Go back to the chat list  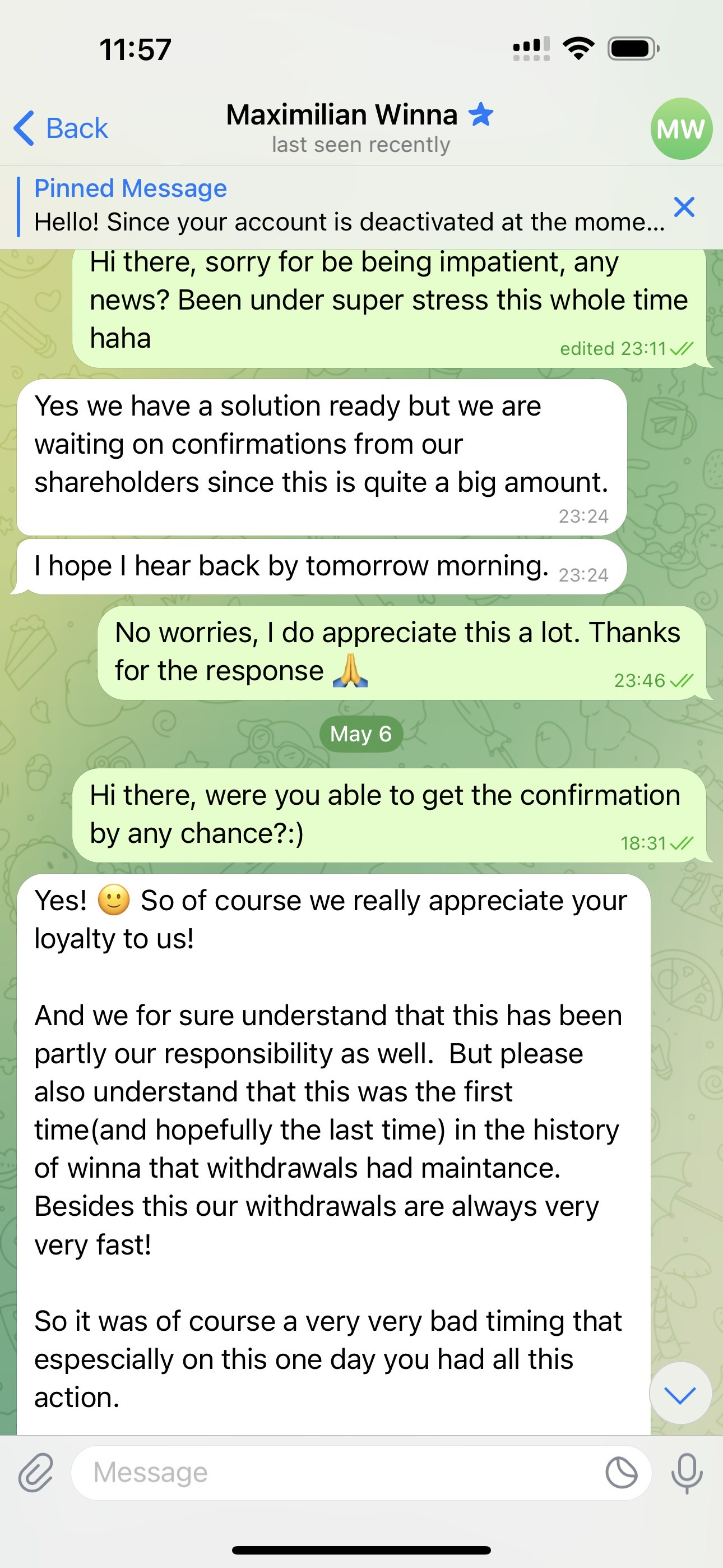(x=61, y=128)
